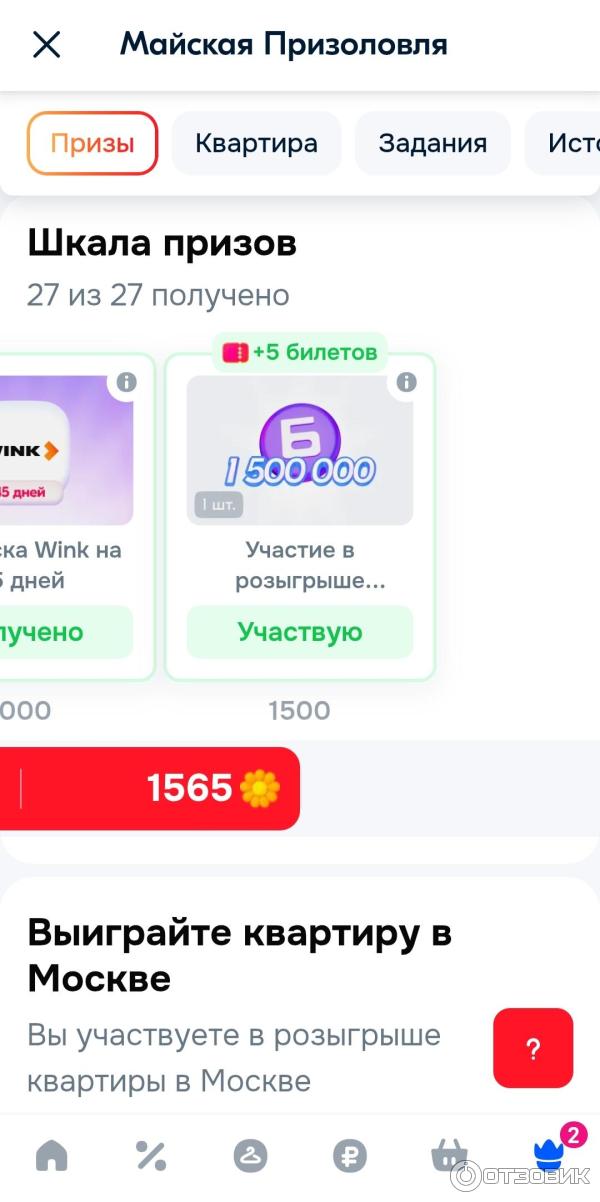Go to the home tab in bottom navigation
Image resolution: width=600 pixels, height=1202 pixels.
click(52, 1156)
